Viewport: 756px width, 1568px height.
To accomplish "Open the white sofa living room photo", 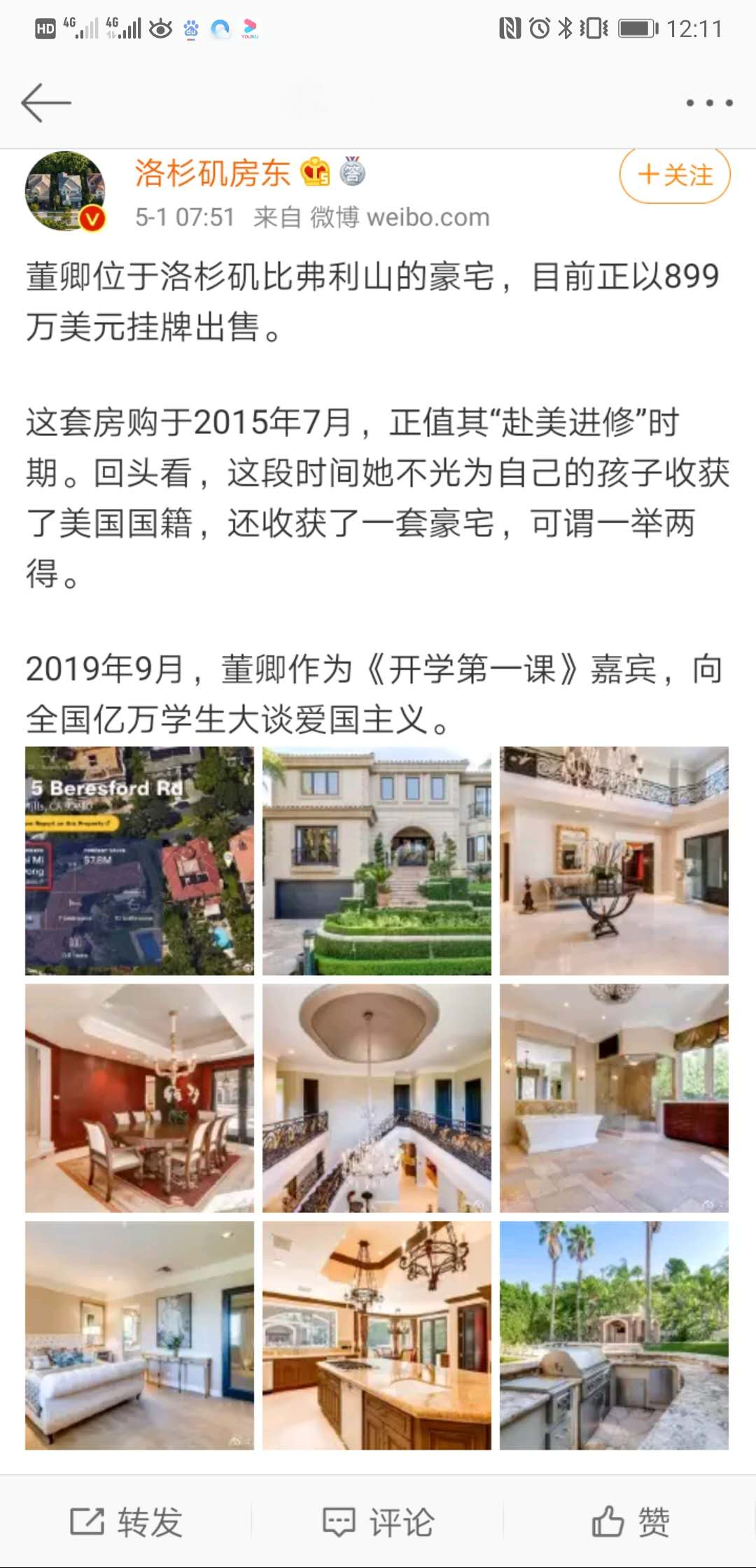I will [139, 1335].
